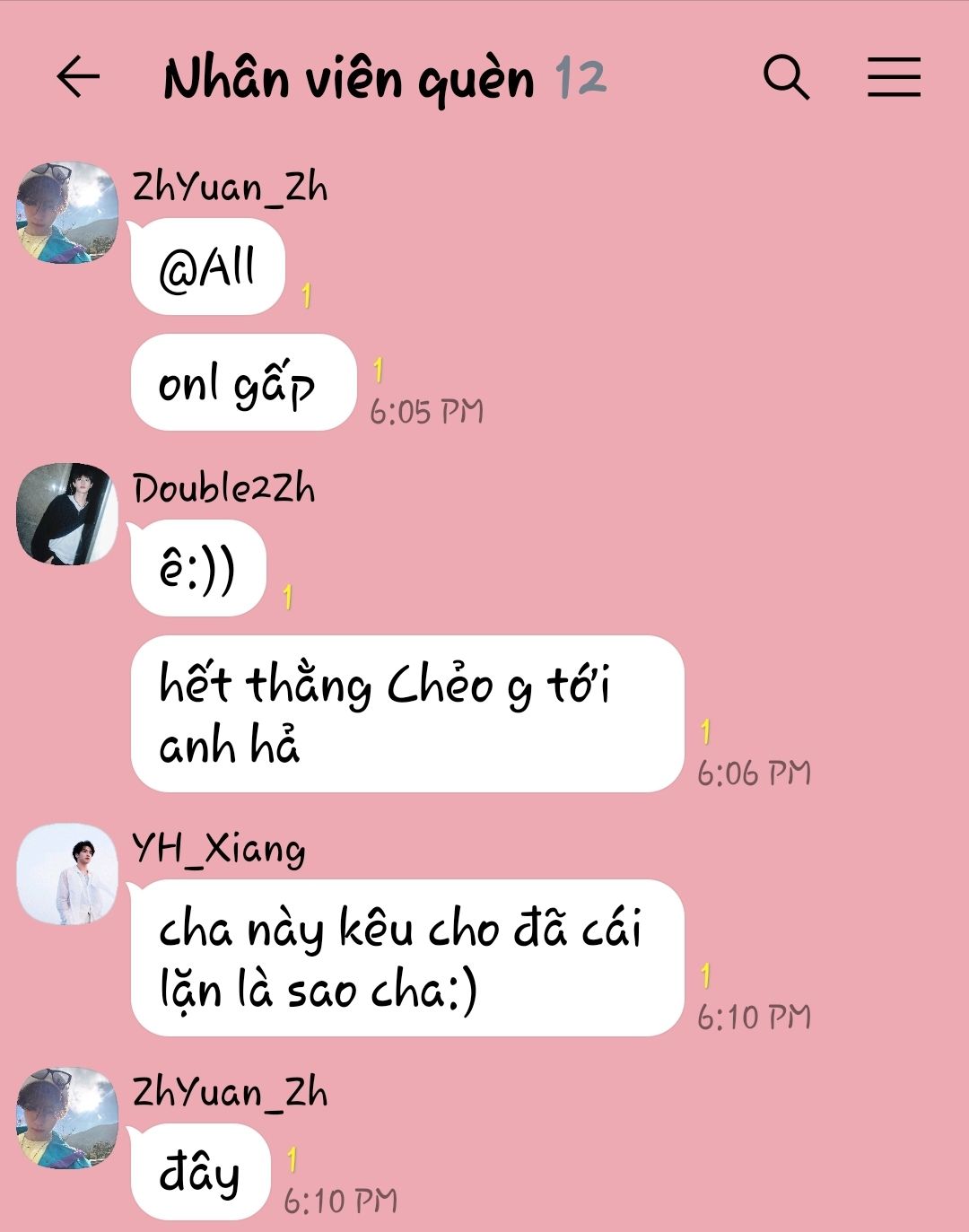
Task: Search within this conversation
Action: click(x=786, y=77)
